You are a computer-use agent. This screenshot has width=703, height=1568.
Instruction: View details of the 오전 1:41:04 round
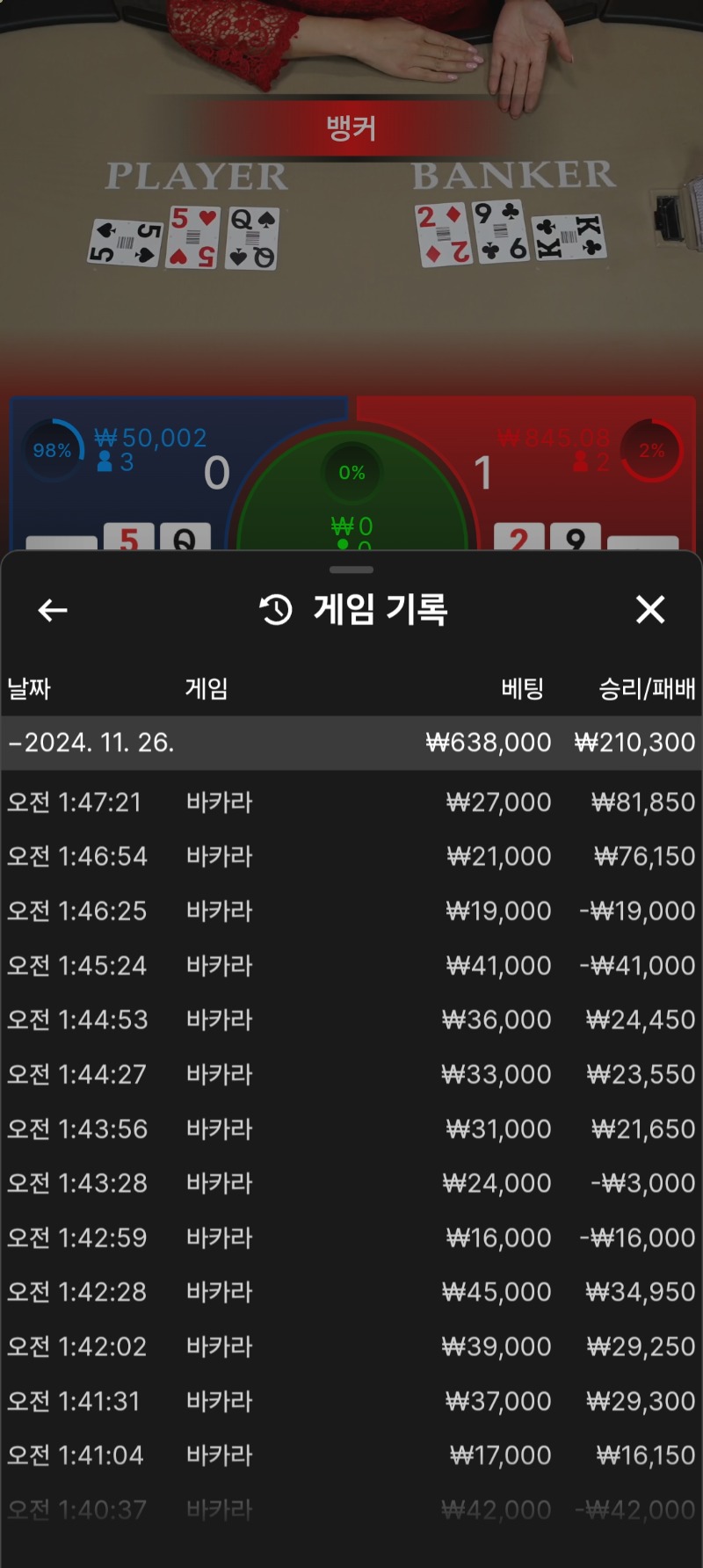(x=351, y=1455)
